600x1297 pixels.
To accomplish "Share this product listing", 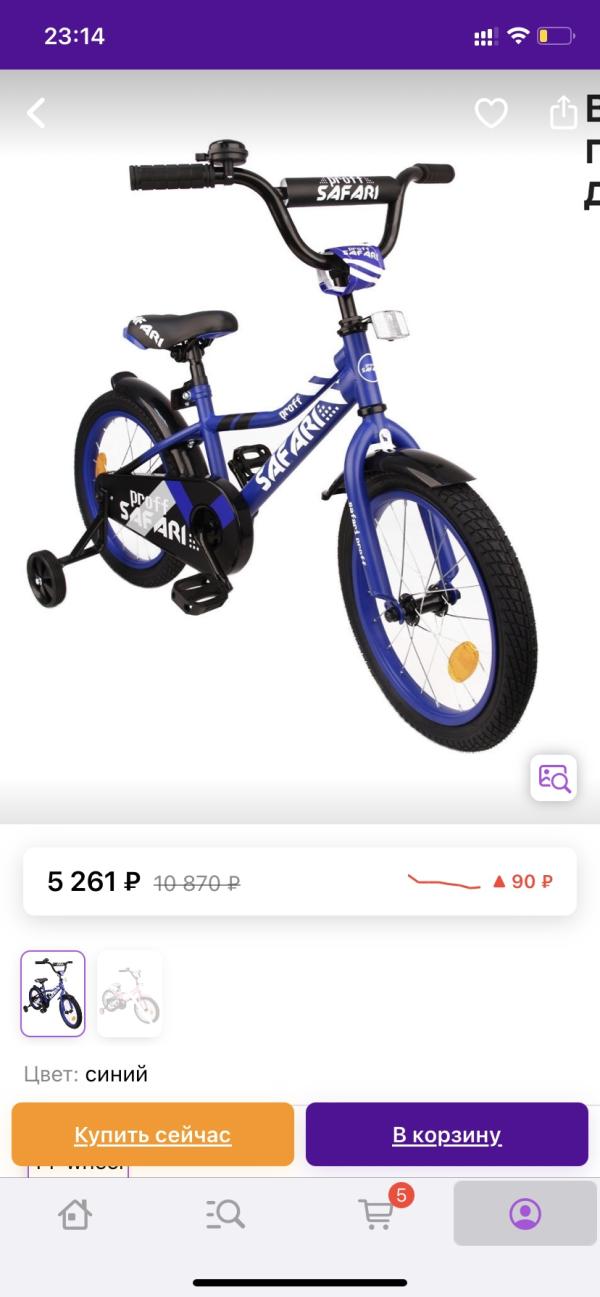I will pyautogui.click(x=564, y=112).
